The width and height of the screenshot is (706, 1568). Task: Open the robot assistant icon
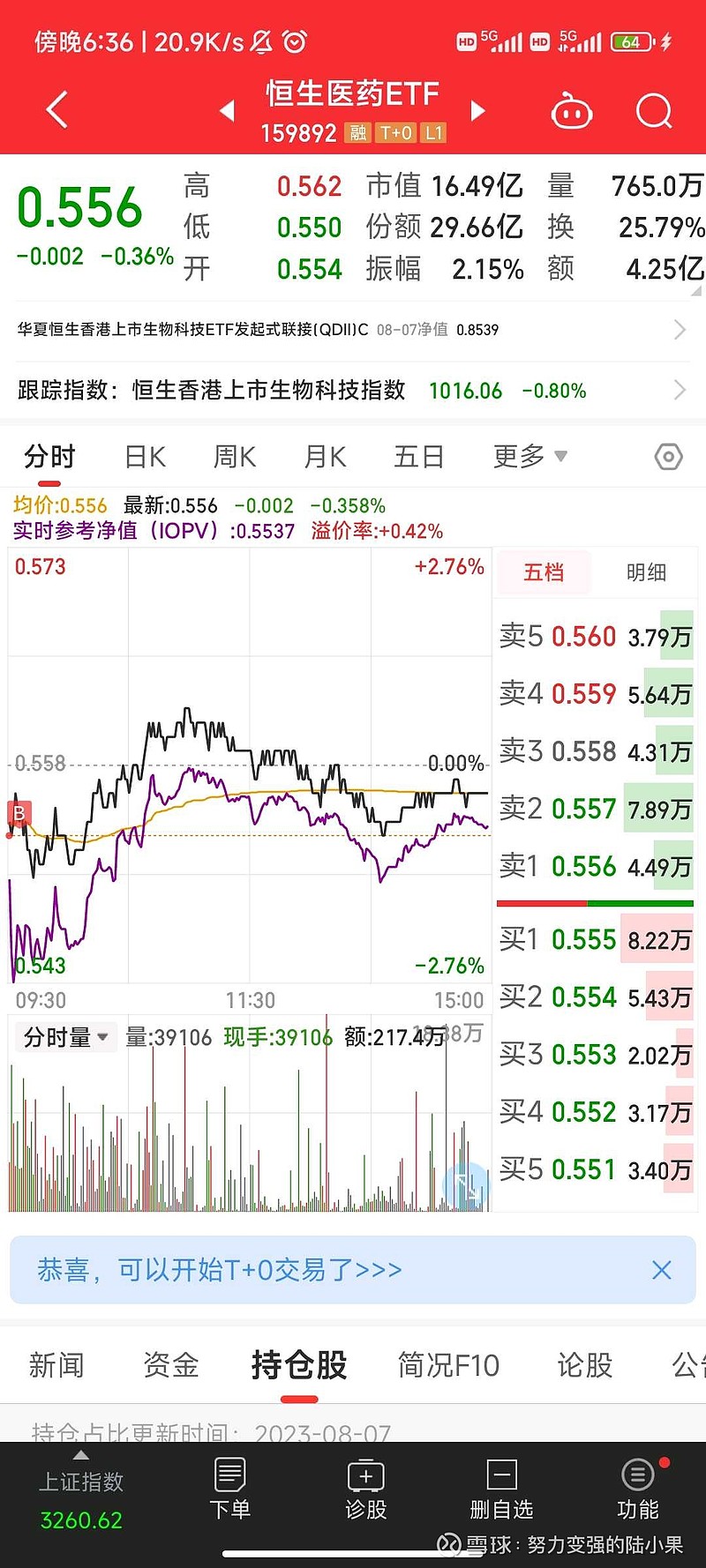[x=572, y=111]
